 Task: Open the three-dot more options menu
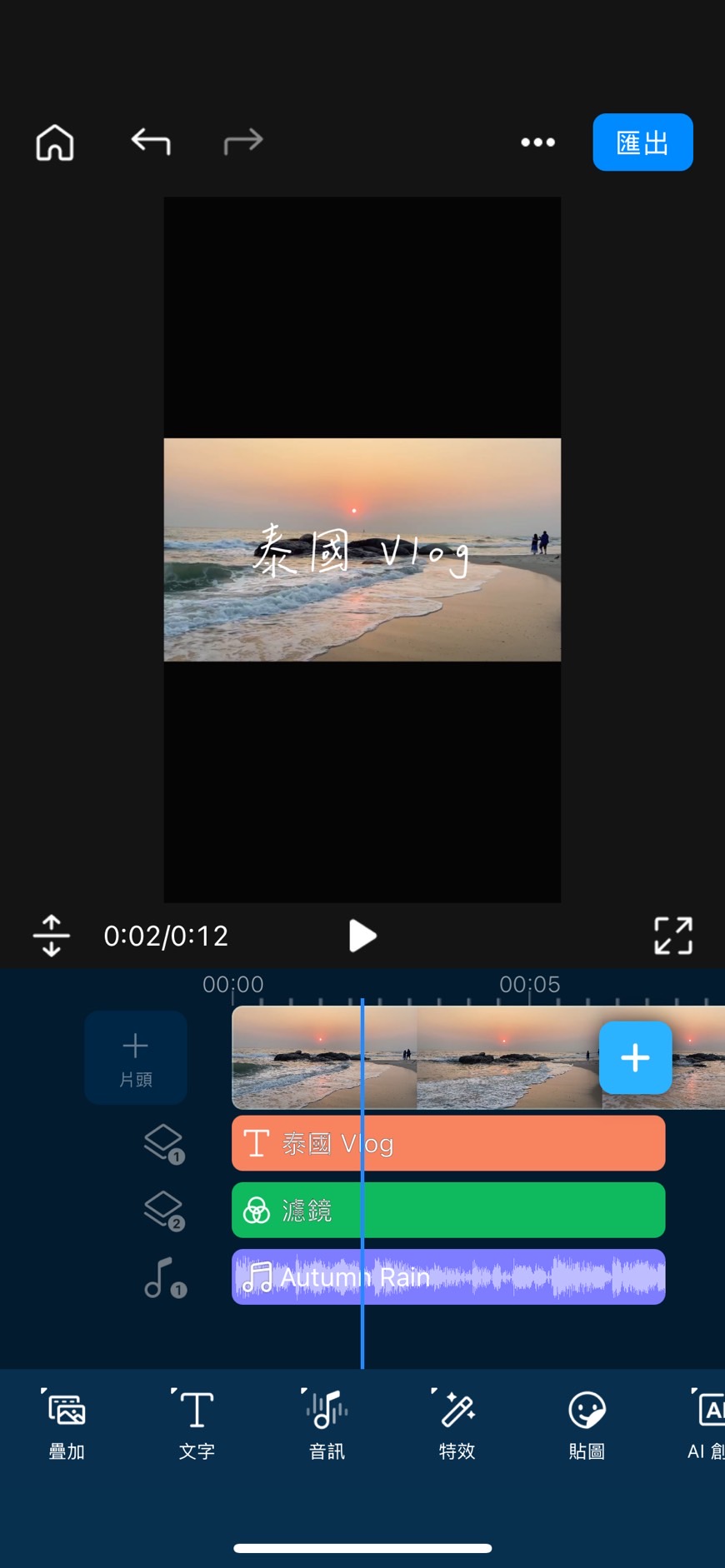537,142
